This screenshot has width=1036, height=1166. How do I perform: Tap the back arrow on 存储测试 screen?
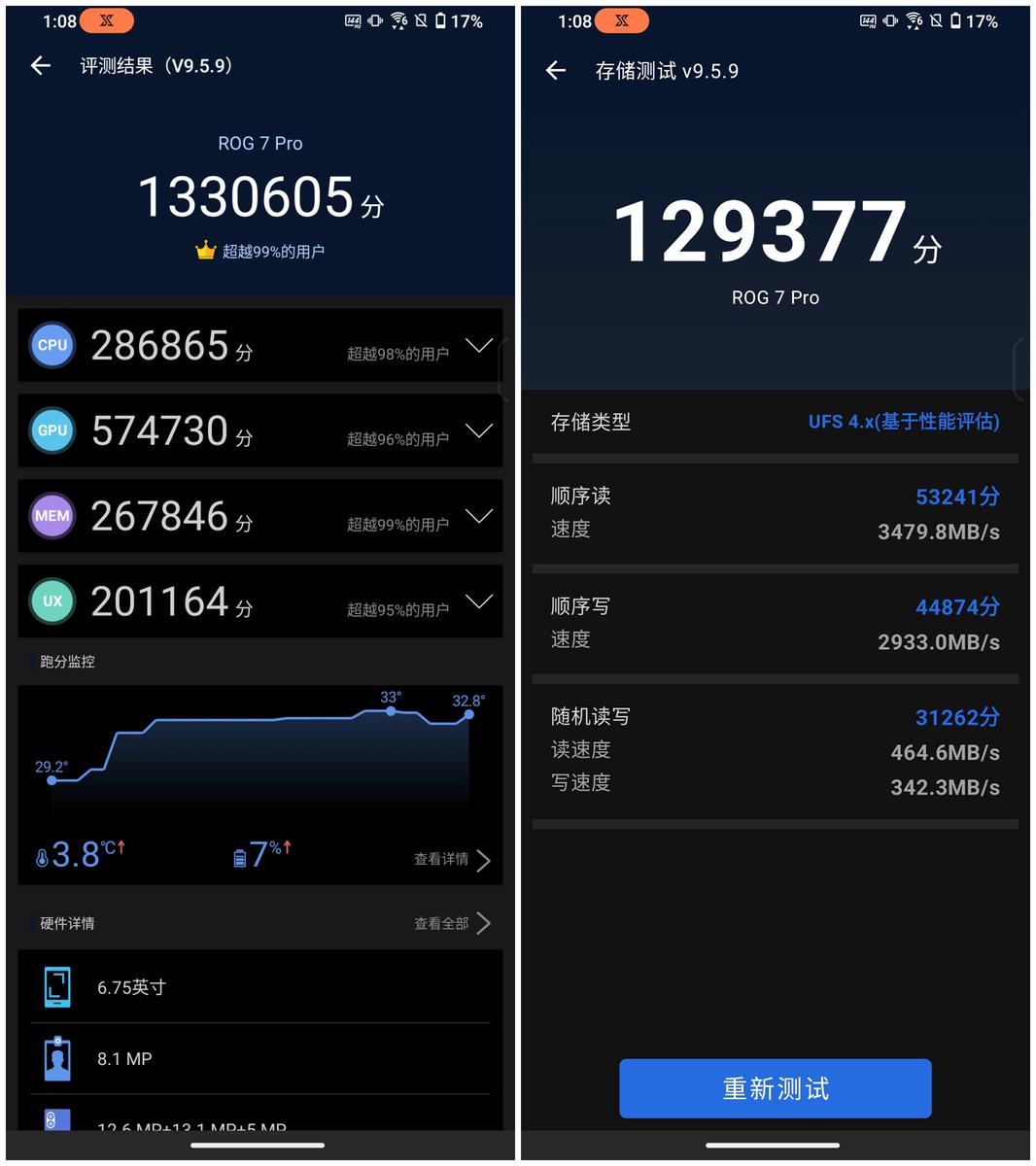click(x=555, y=70)
